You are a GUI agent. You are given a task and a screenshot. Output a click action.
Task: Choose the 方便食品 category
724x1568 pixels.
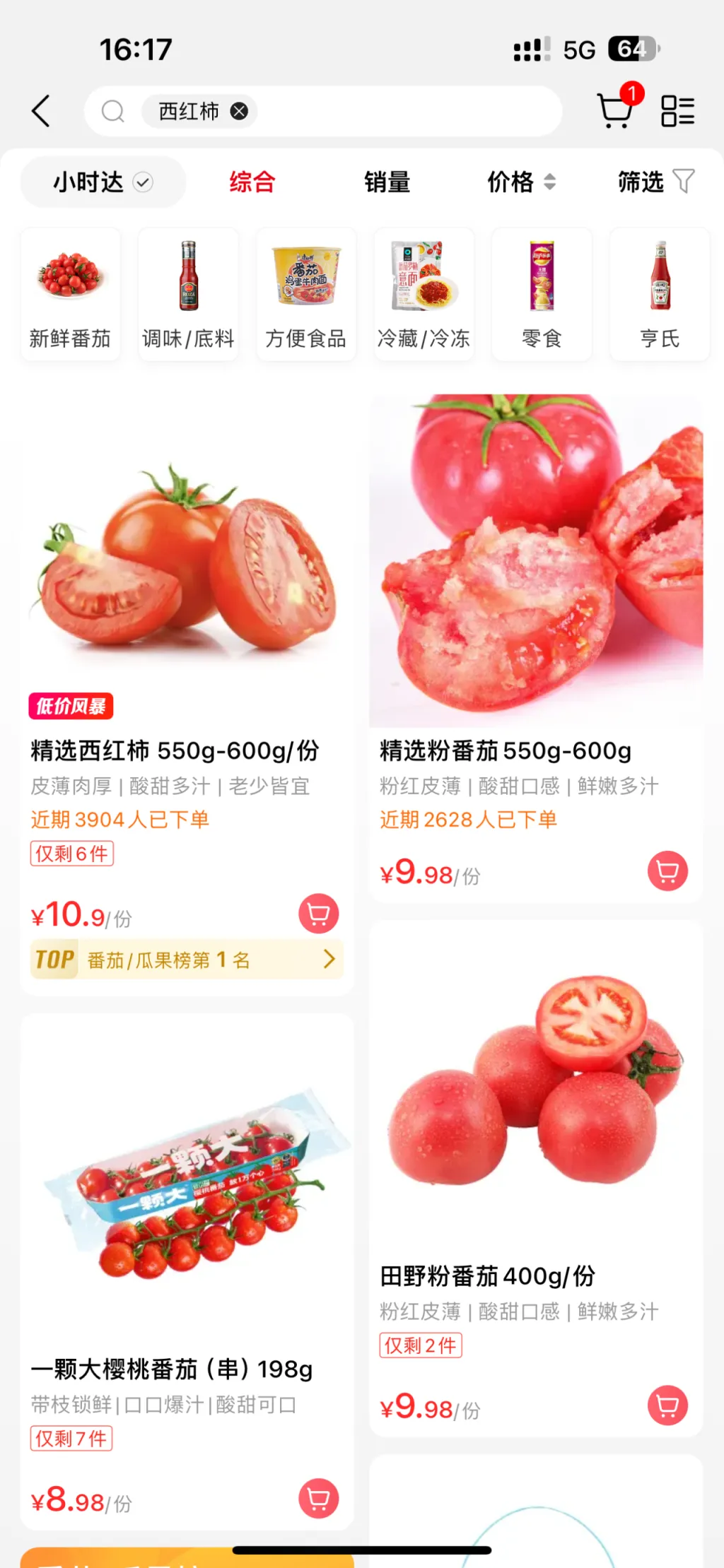(x=305, y=295)
